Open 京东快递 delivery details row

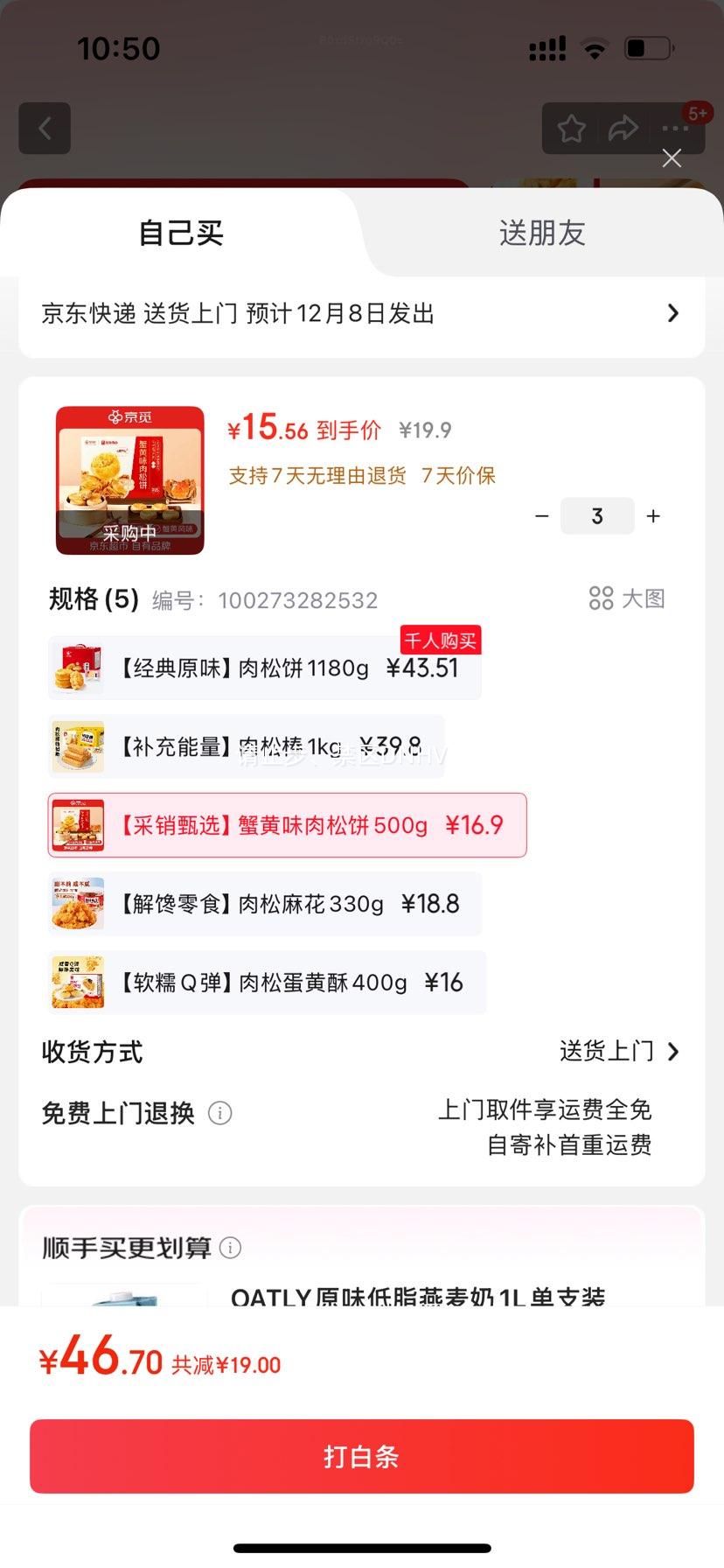click(x=361, y=314)
